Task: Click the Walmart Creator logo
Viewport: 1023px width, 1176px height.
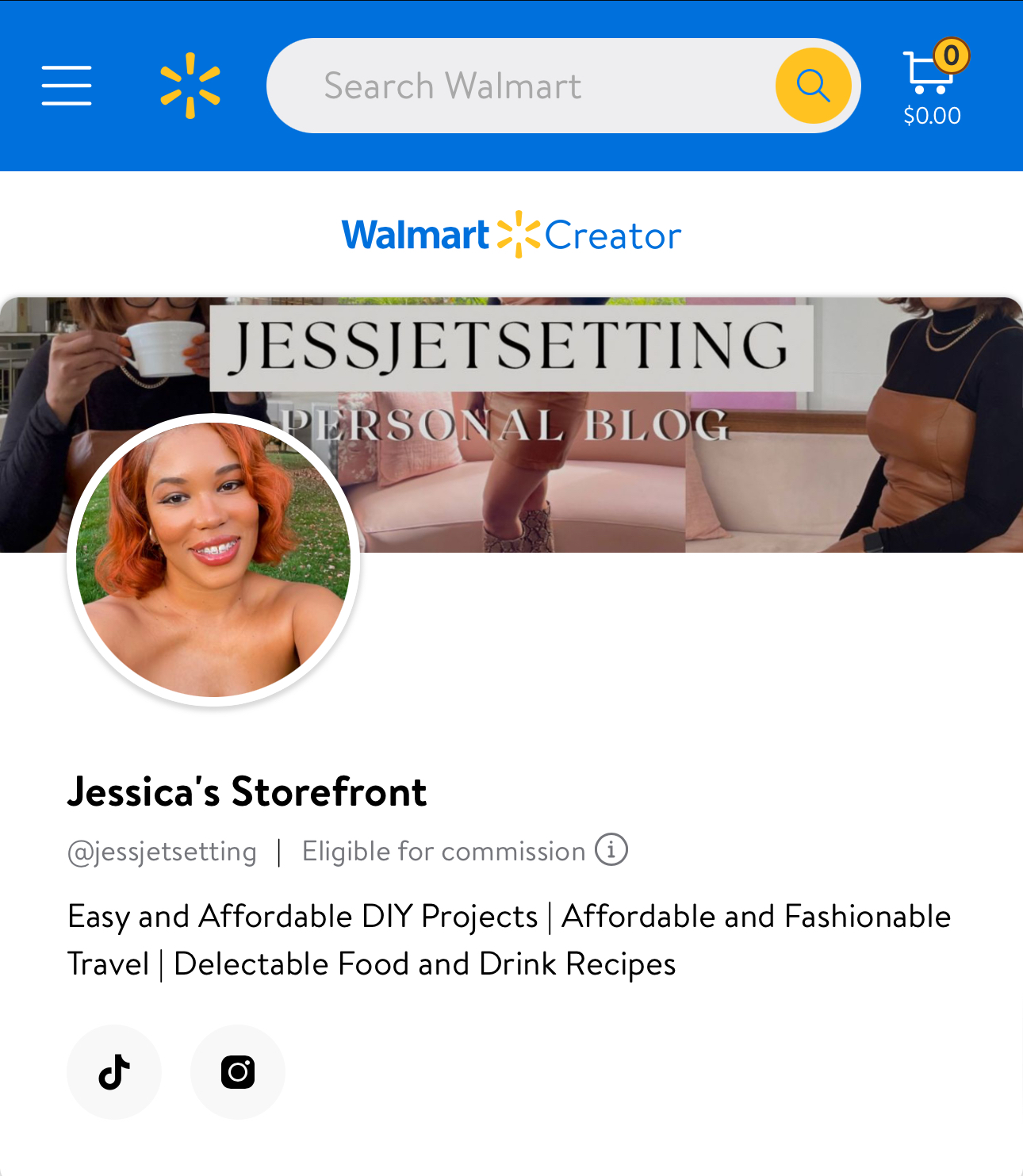Action: click(511, 234)
